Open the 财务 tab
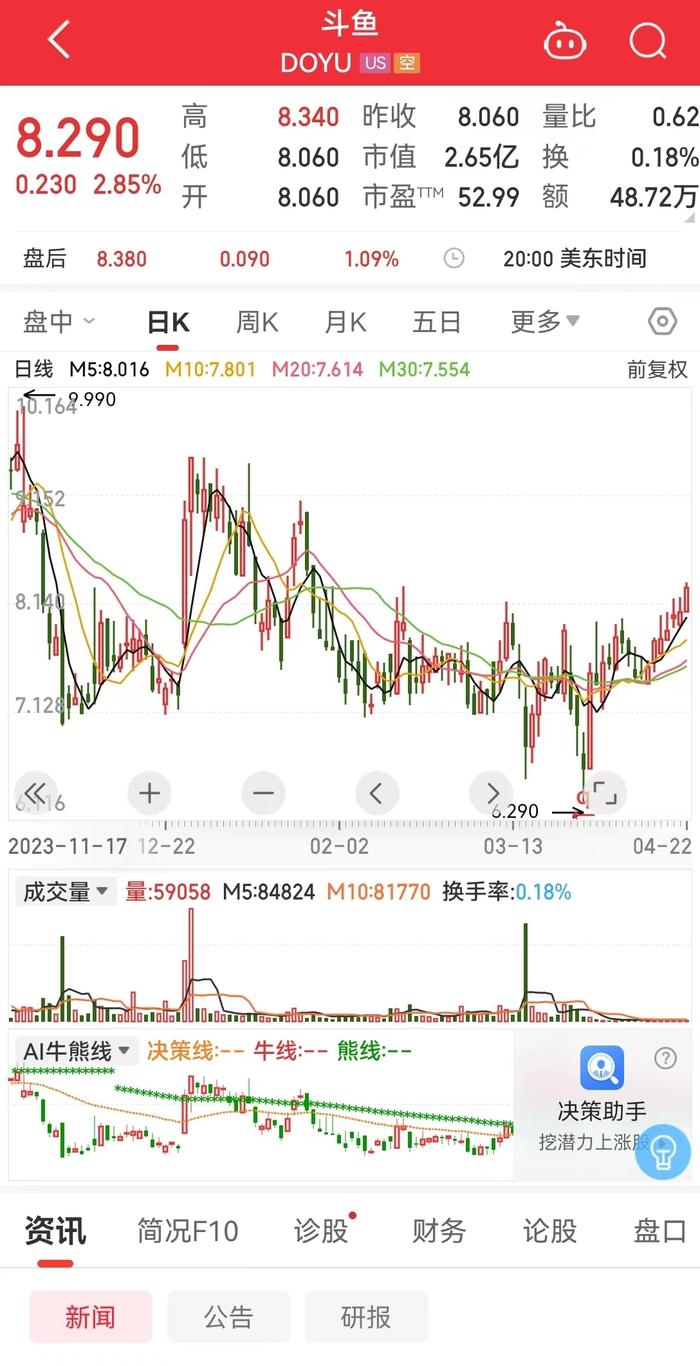 click(x=439, y=1231)
